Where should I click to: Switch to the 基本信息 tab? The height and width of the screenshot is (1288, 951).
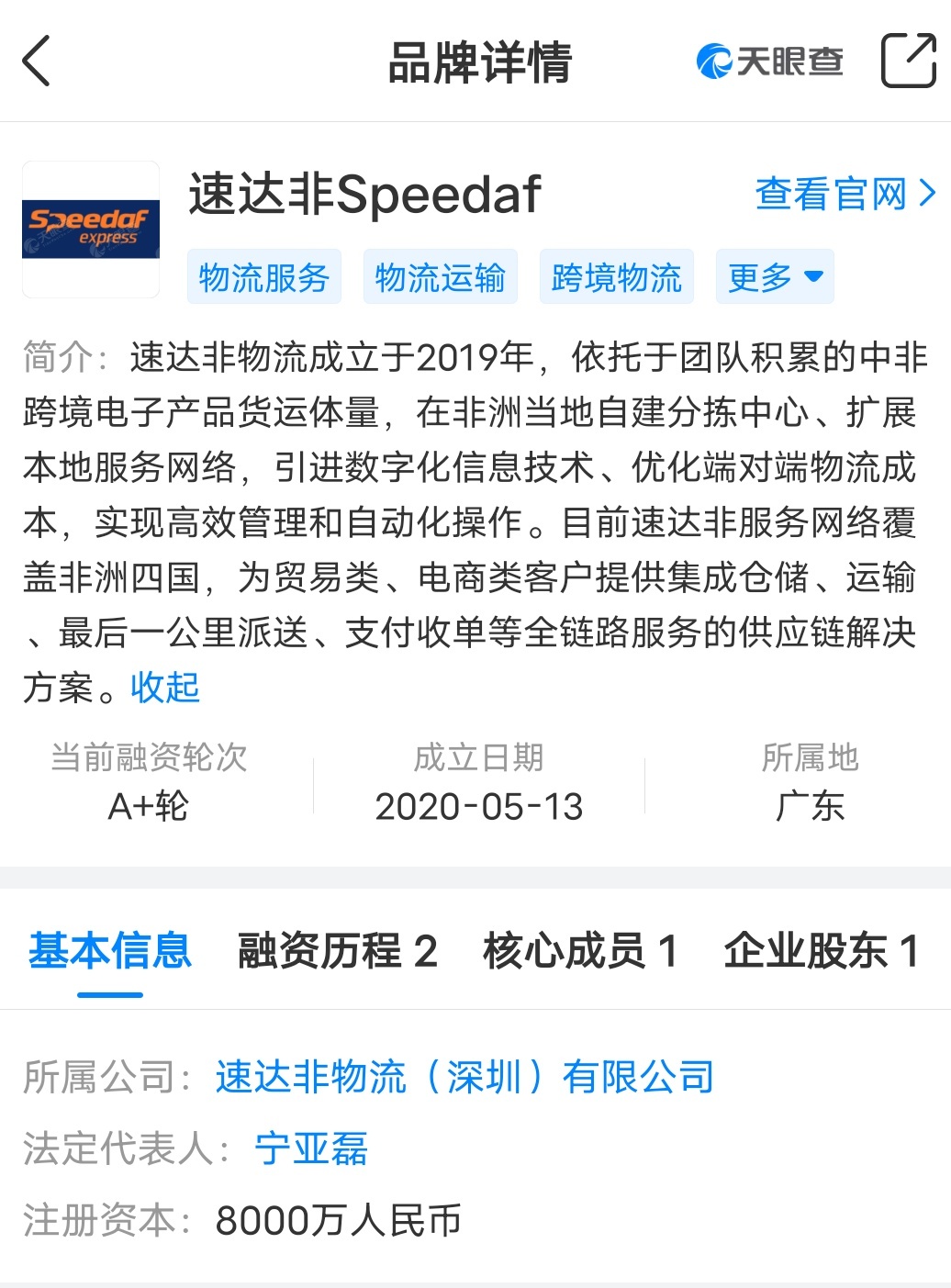(110, 951)
